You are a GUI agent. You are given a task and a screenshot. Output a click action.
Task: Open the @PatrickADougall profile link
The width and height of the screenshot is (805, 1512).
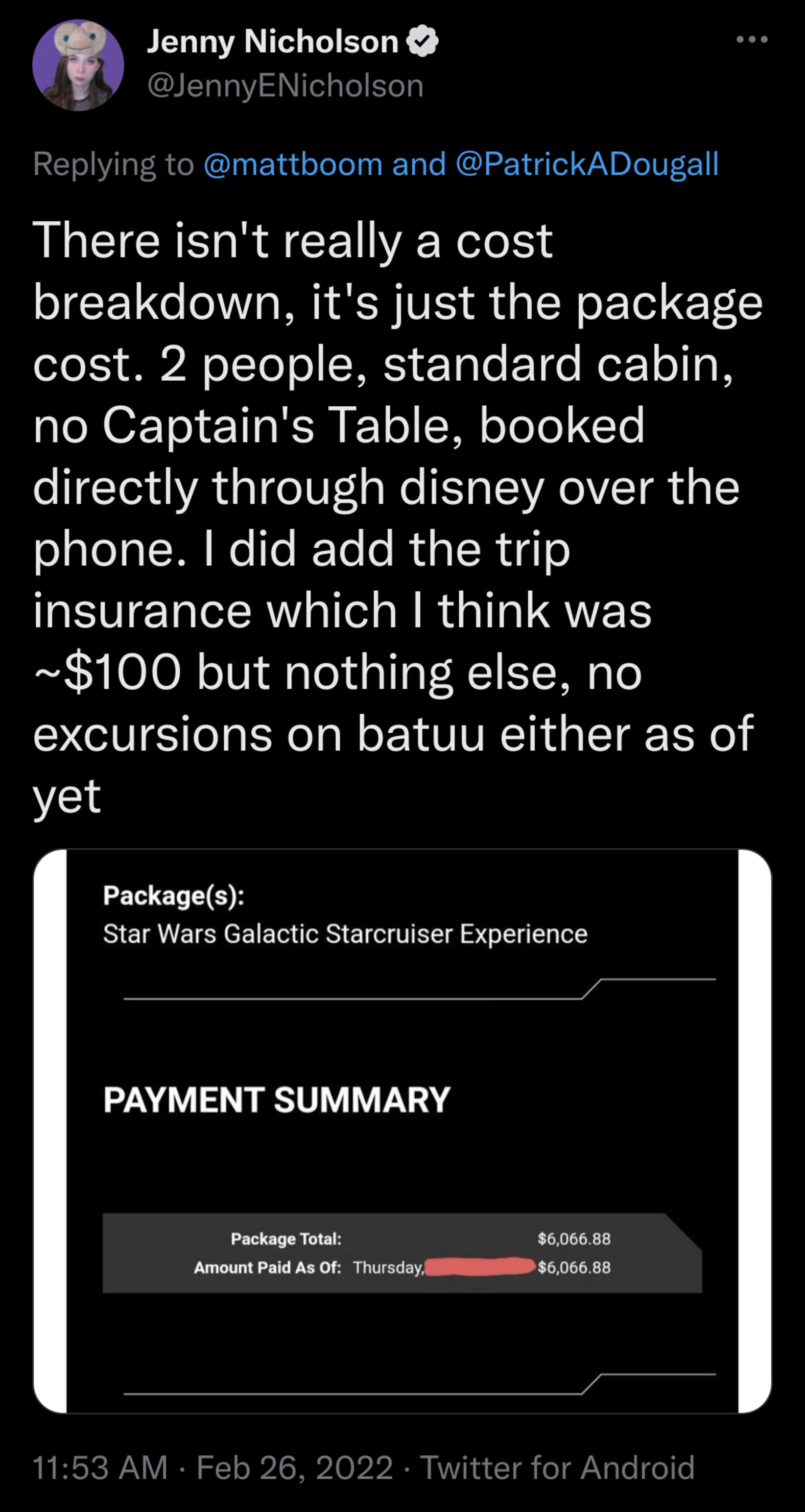click(x=587, y=164)
